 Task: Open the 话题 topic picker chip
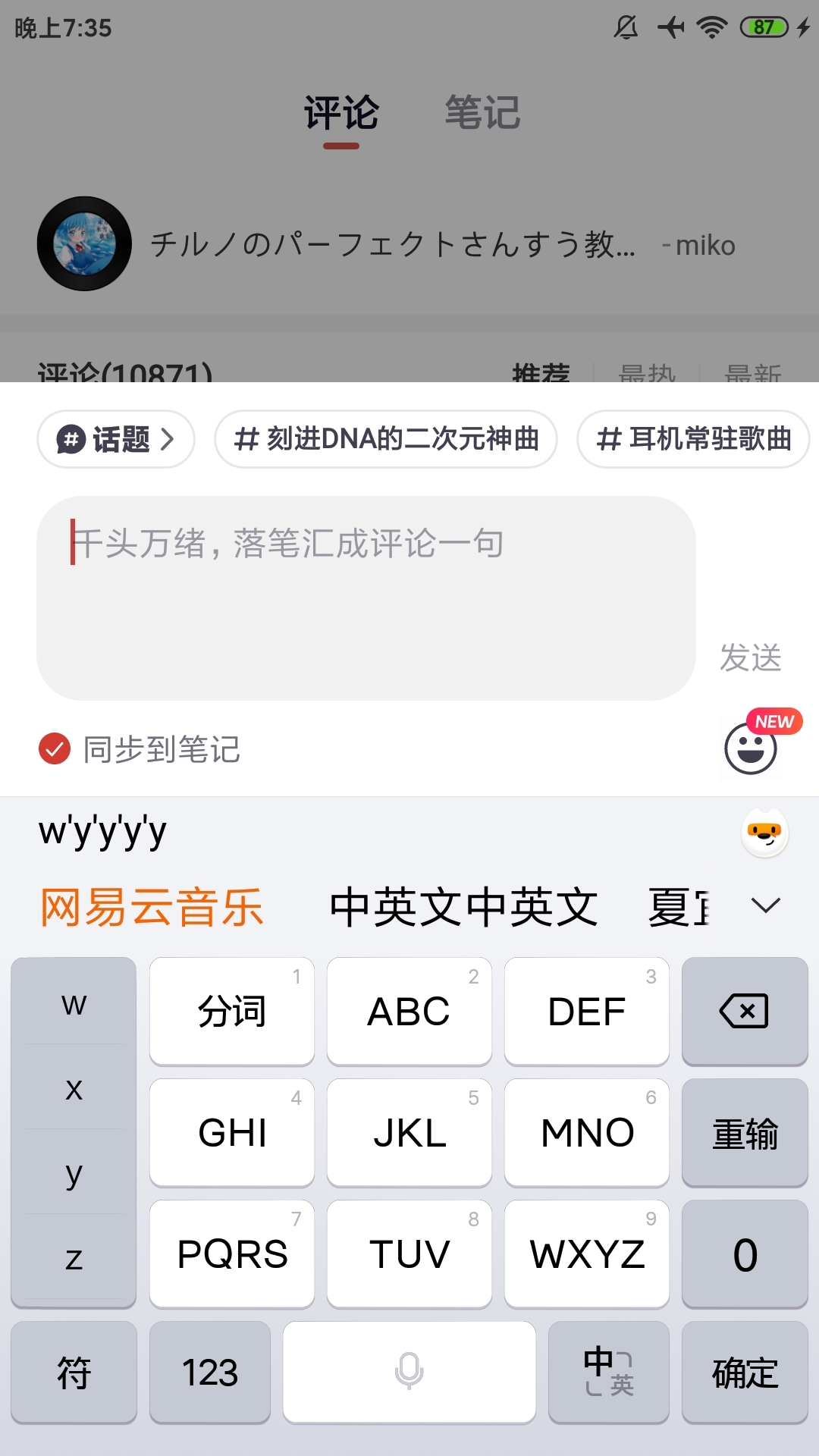(116, 439)
